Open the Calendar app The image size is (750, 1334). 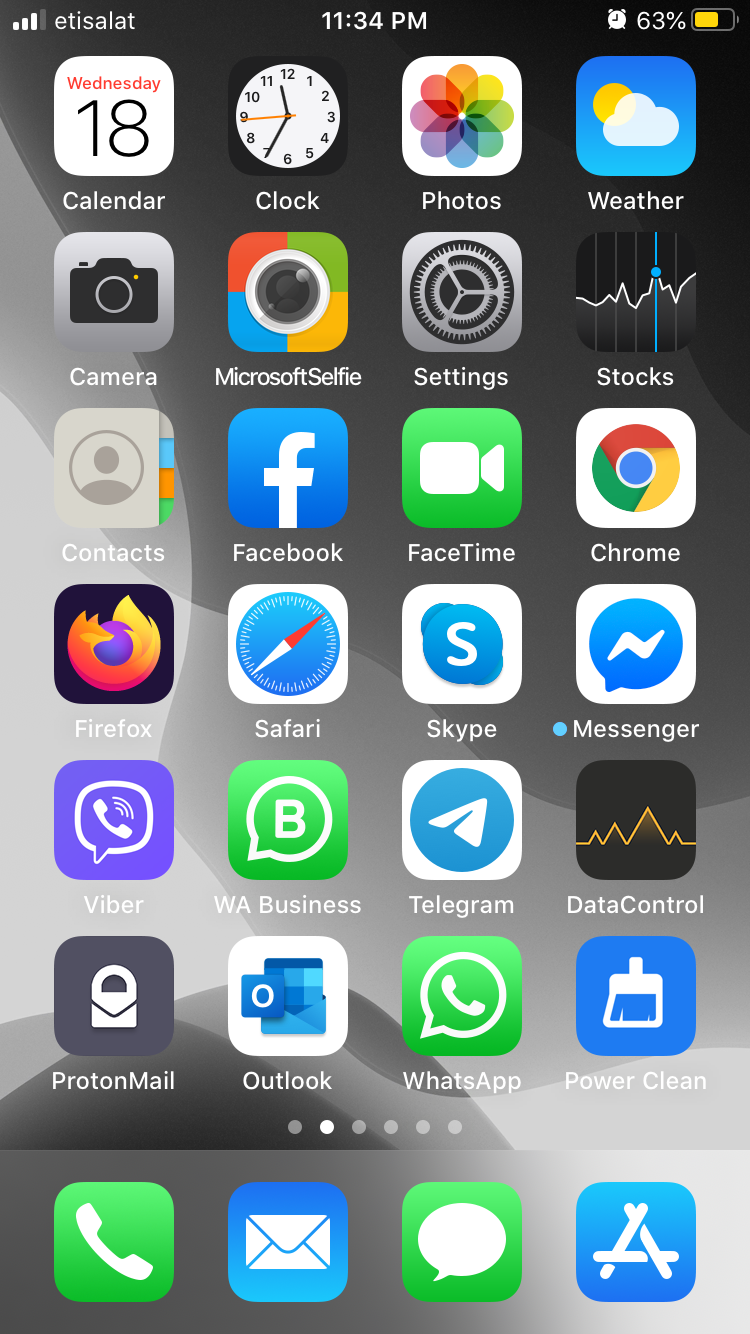pos(113,116)
